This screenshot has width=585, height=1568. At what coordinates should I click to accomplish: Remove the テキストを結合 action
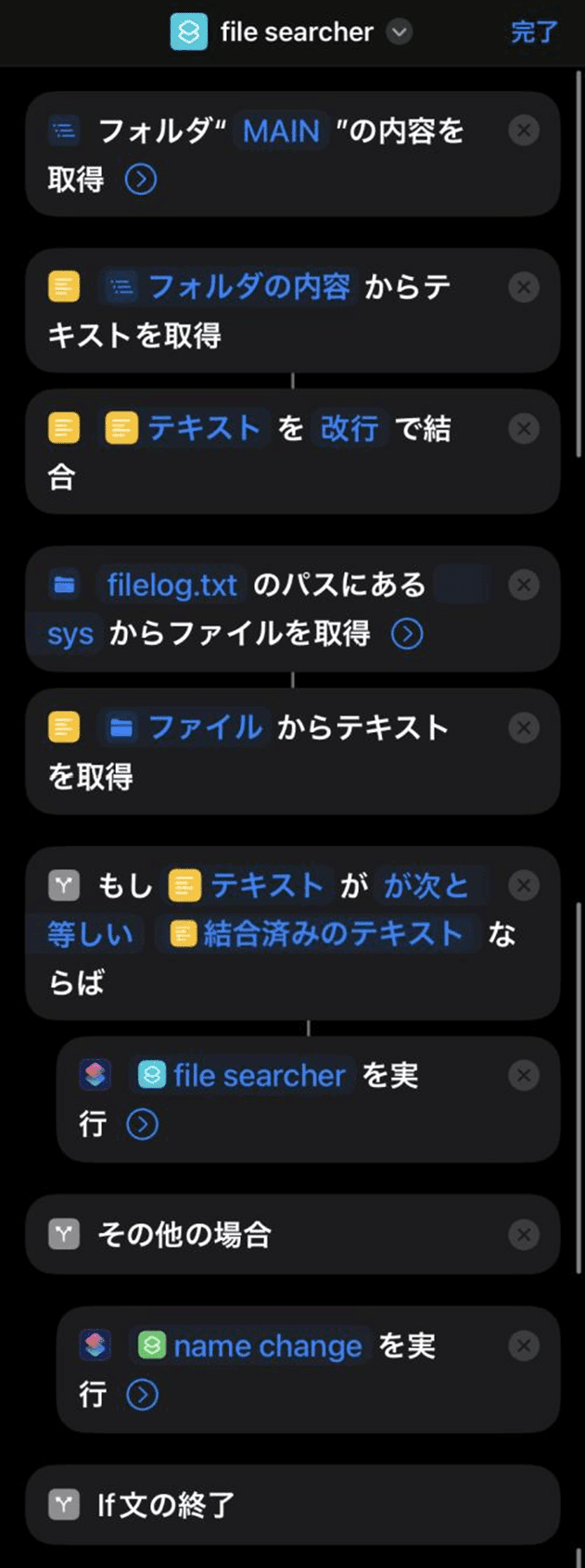(x=524, y=428)
